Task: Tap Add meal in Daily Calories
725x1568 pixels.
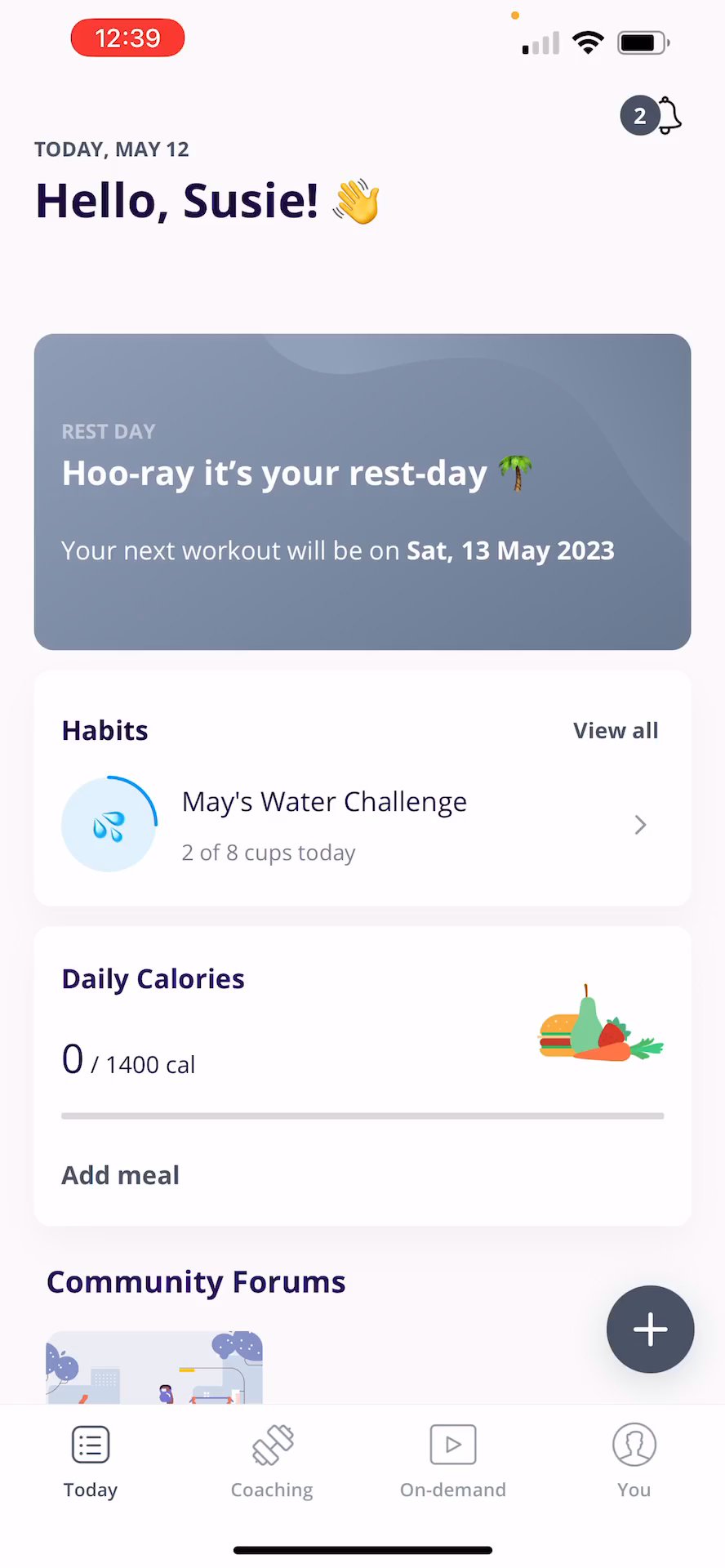Action: click(x=121, y=1175)
